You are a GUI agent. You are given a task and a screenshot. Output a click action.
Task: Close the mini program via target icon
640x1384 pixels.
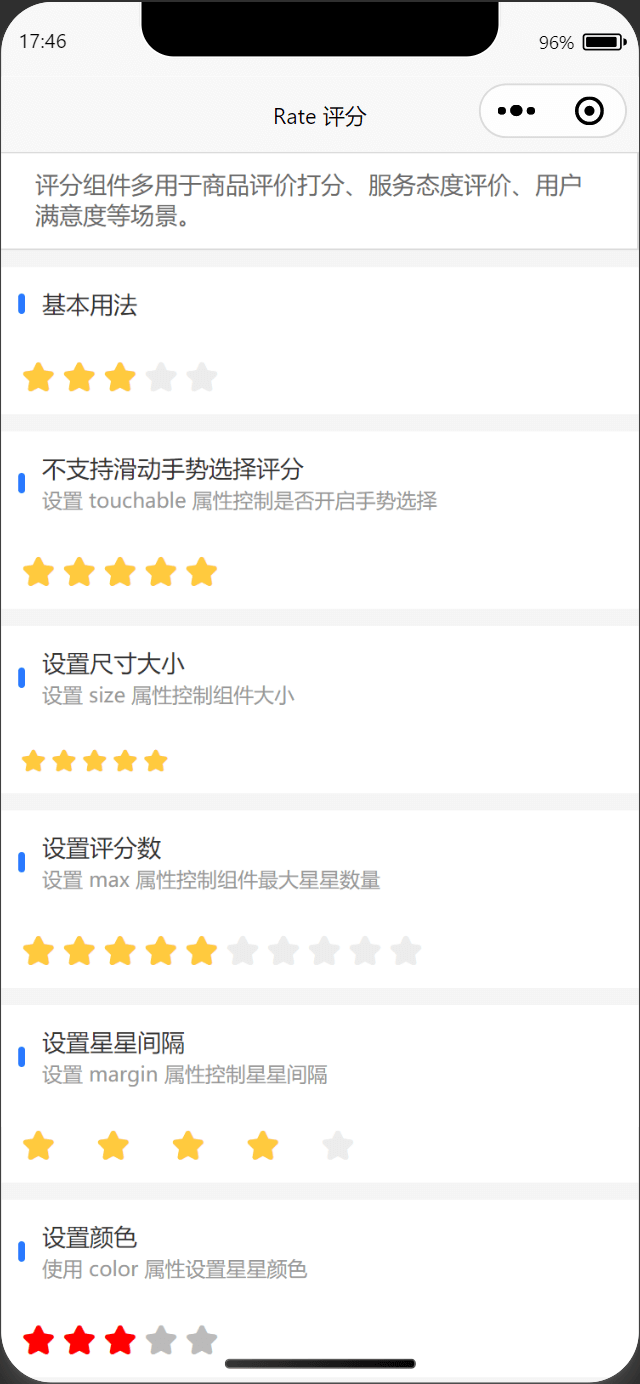tap(590, 111)
